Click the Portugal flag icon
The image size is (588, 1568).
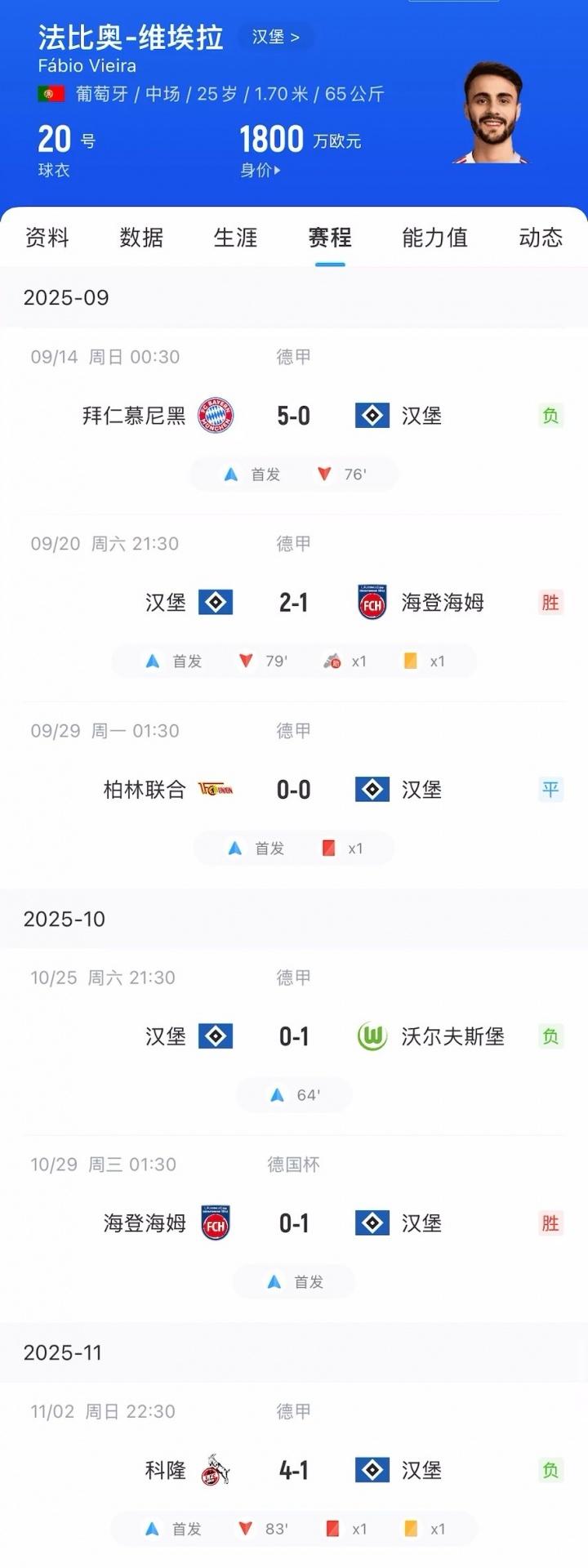click(x=51, y=93)
